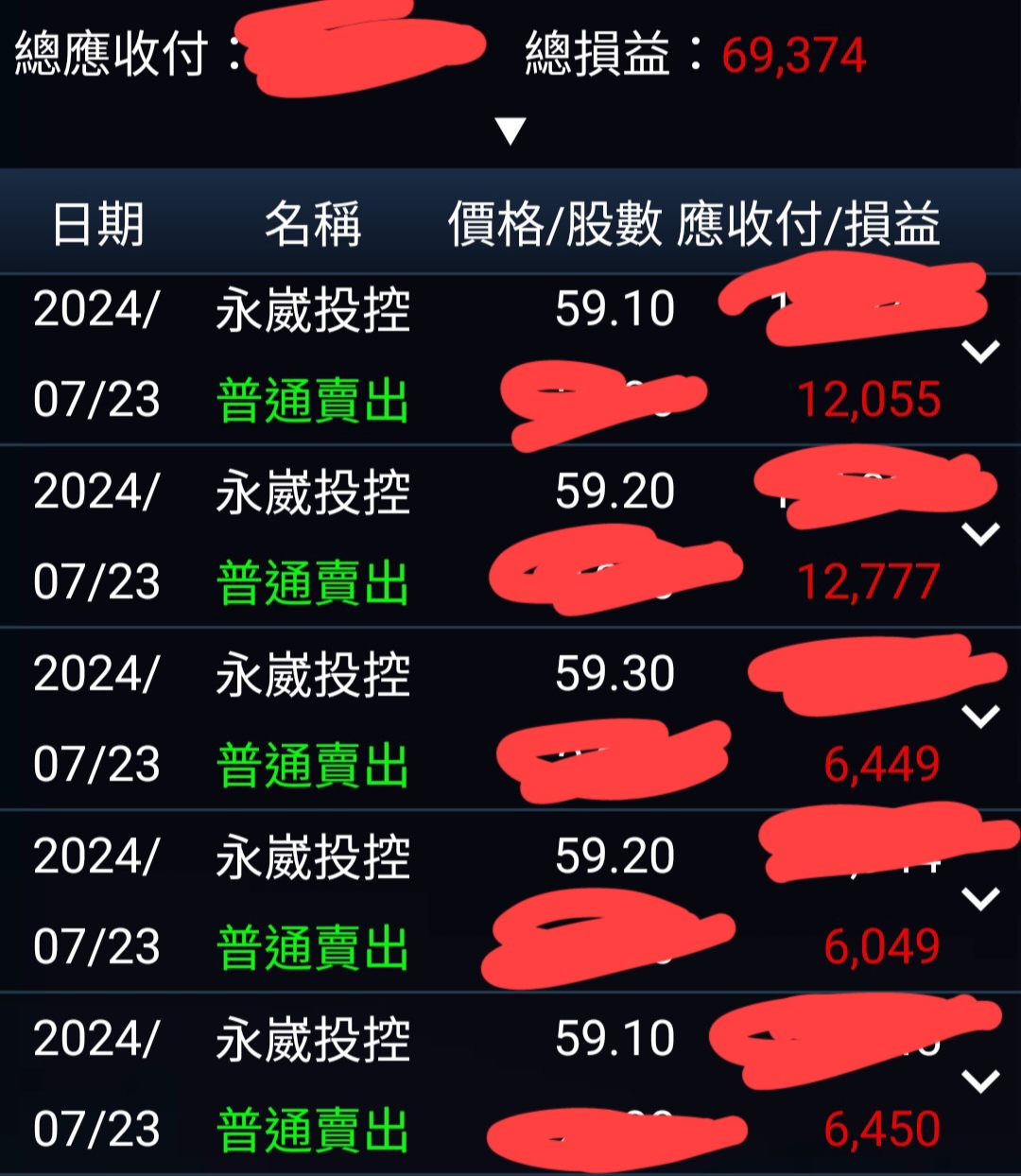This screenshot has width=1021, height=1176.
Task: Expand the trade row showing 6,450 profit
Action: 980,1081
